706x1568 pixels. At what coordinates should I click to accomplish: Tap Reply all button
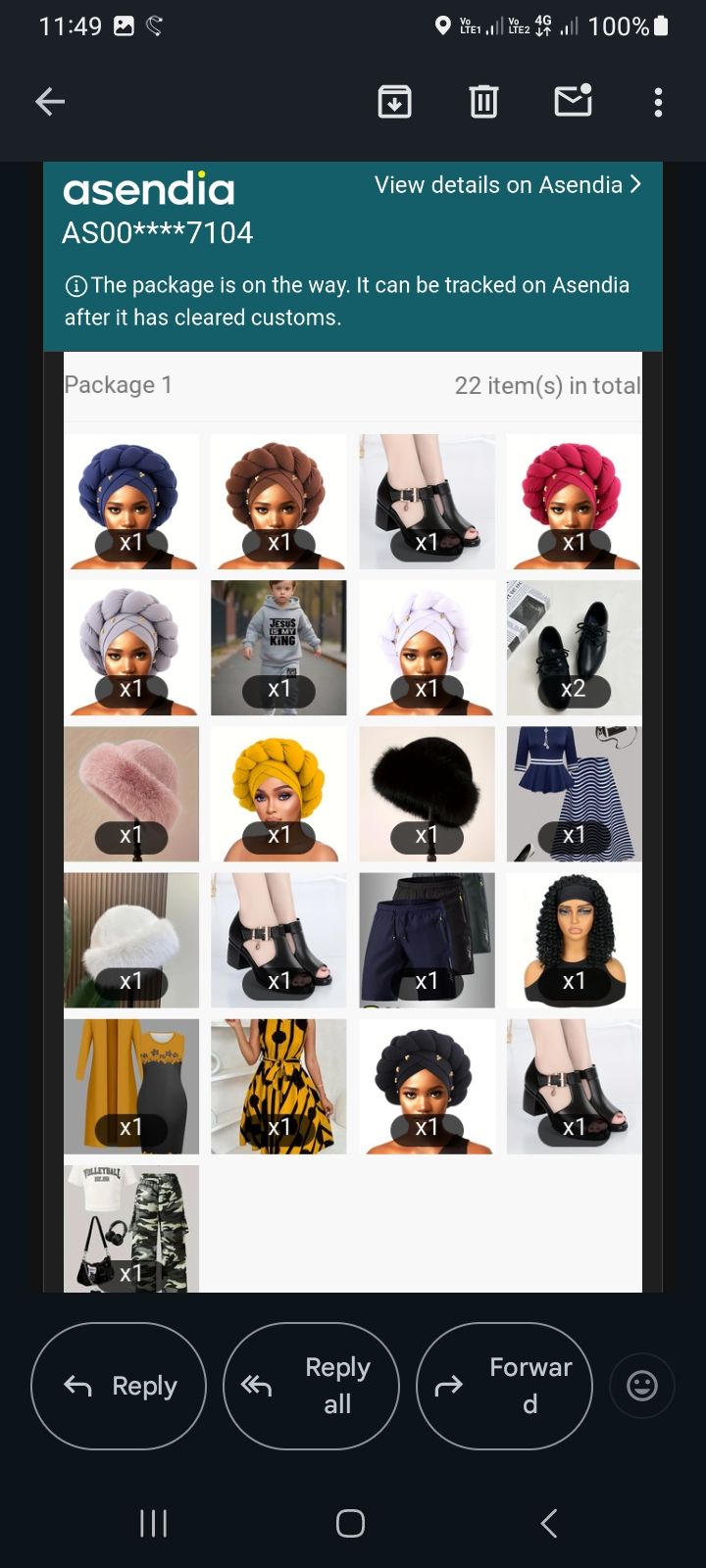click(x=311, y=1386)
